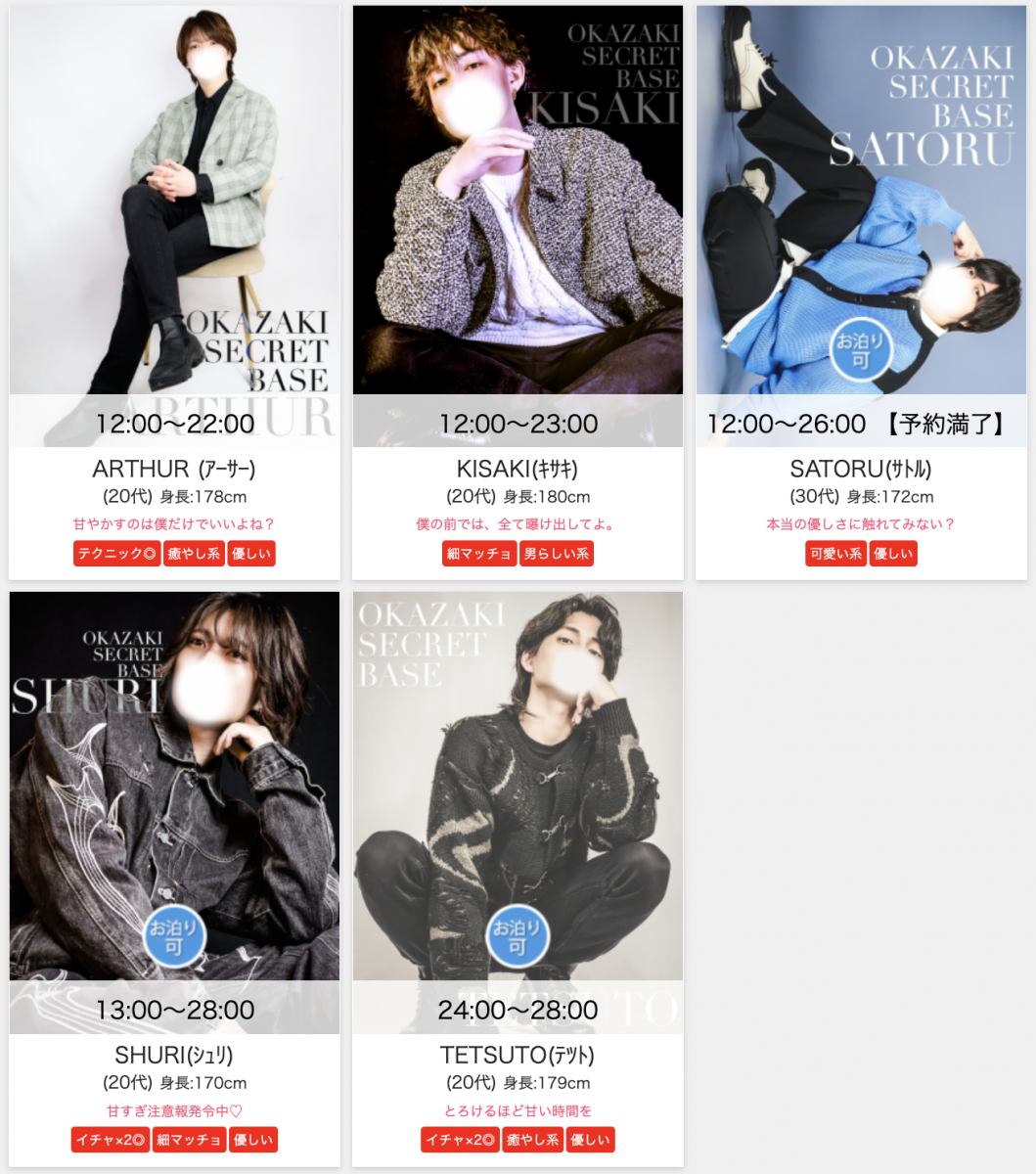Tap the テクニック◎ tag on ARTHUR's card

[116, 554]
